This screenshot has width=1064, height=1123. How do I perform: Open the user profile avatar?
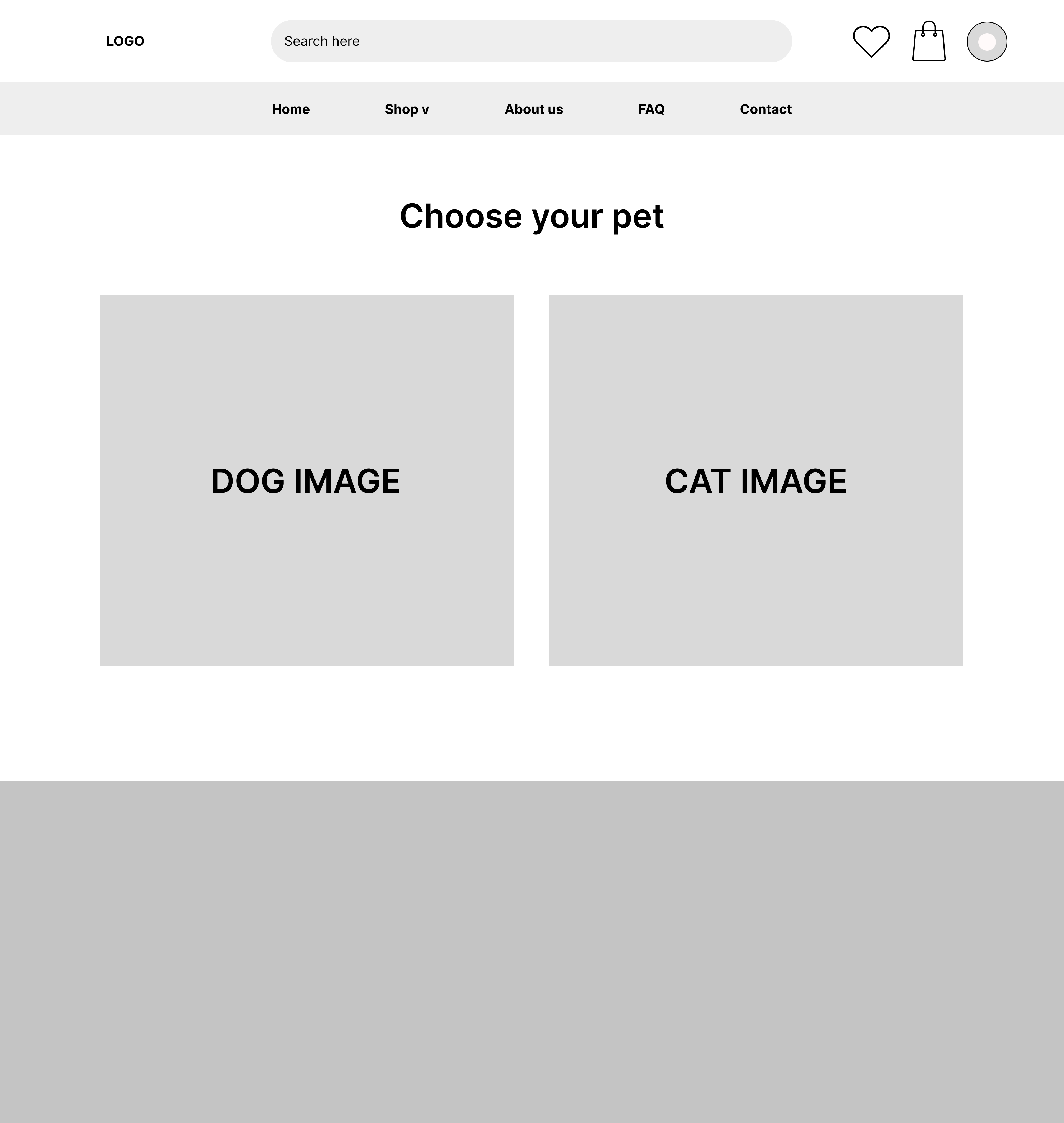(x=986, y=41)
